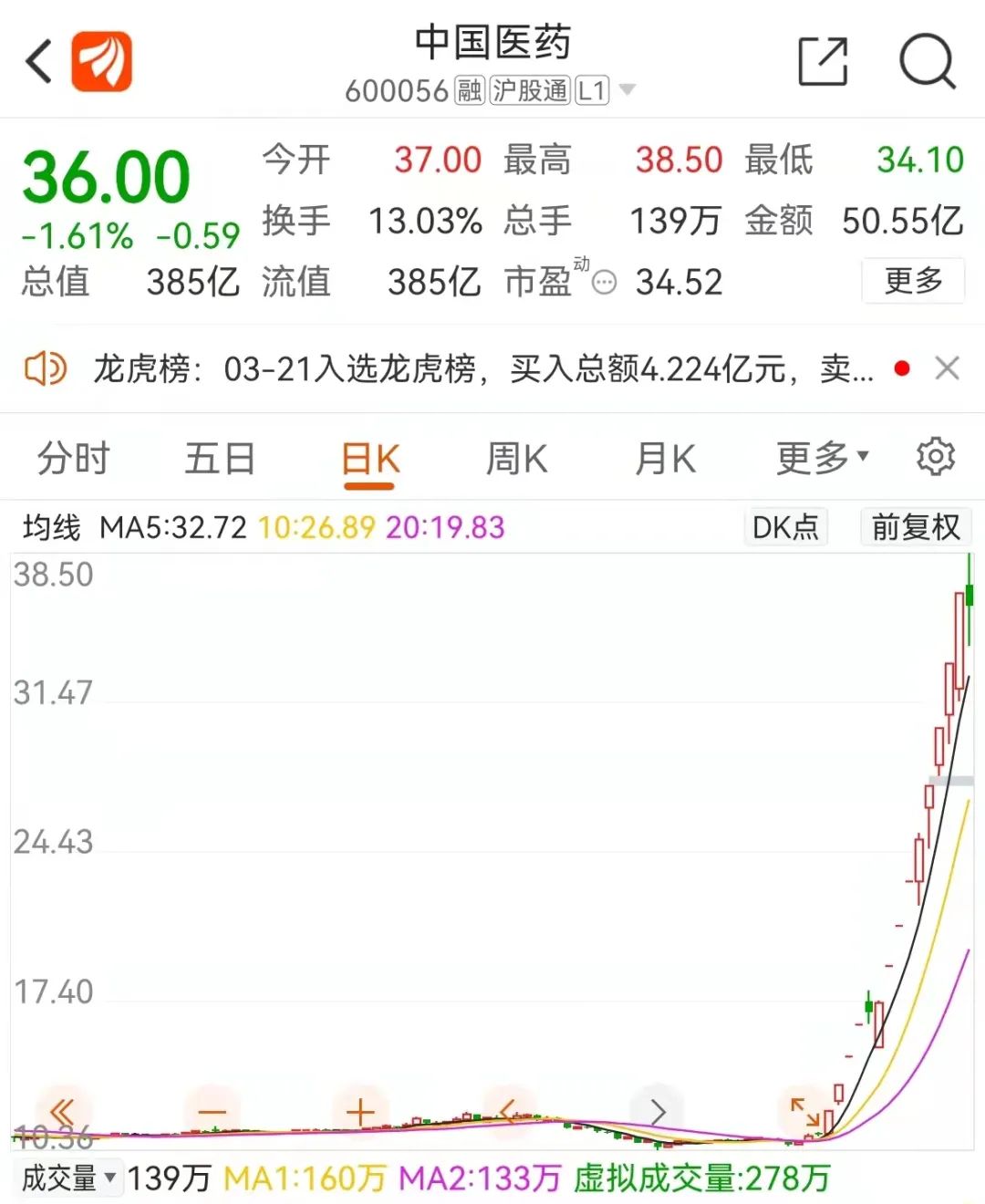Screen dimensions: 985x1204
Task: Zoom in the K-line chart
Action: click(360, 1112)
